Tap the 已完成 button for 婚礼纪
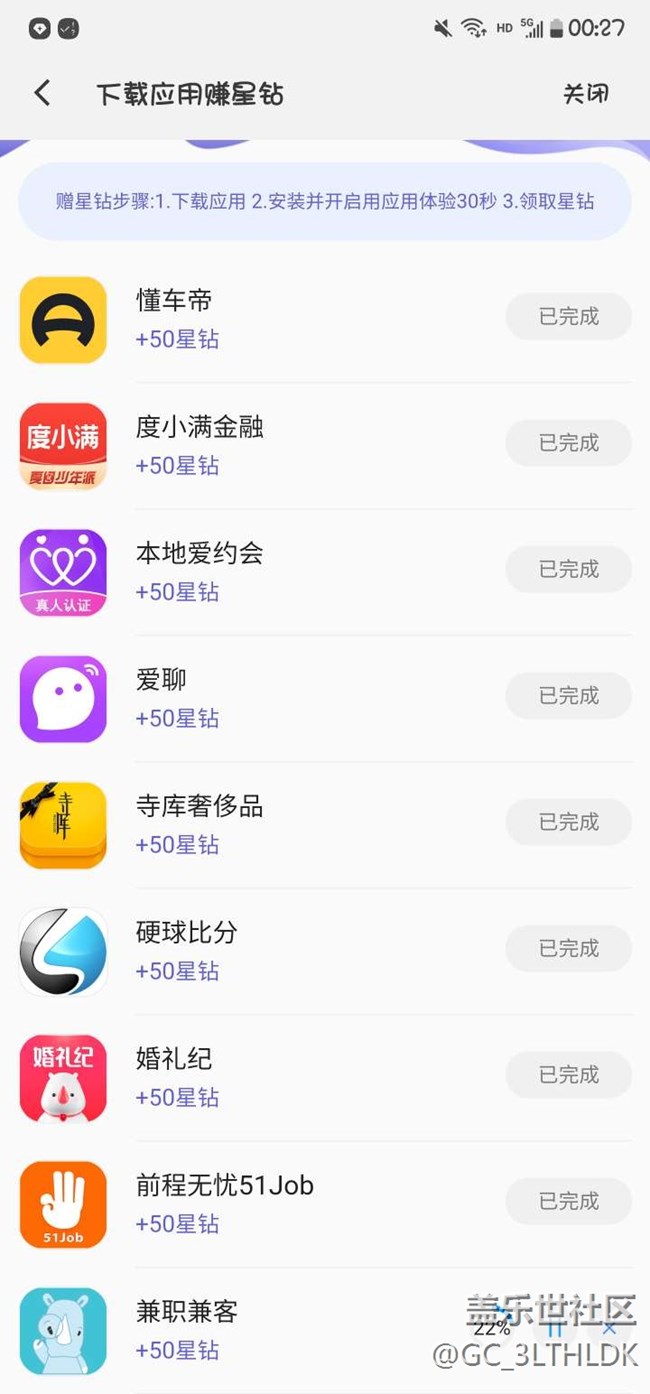Image resolution: width=650 pixels, height=1394 pixels. 568,1075
